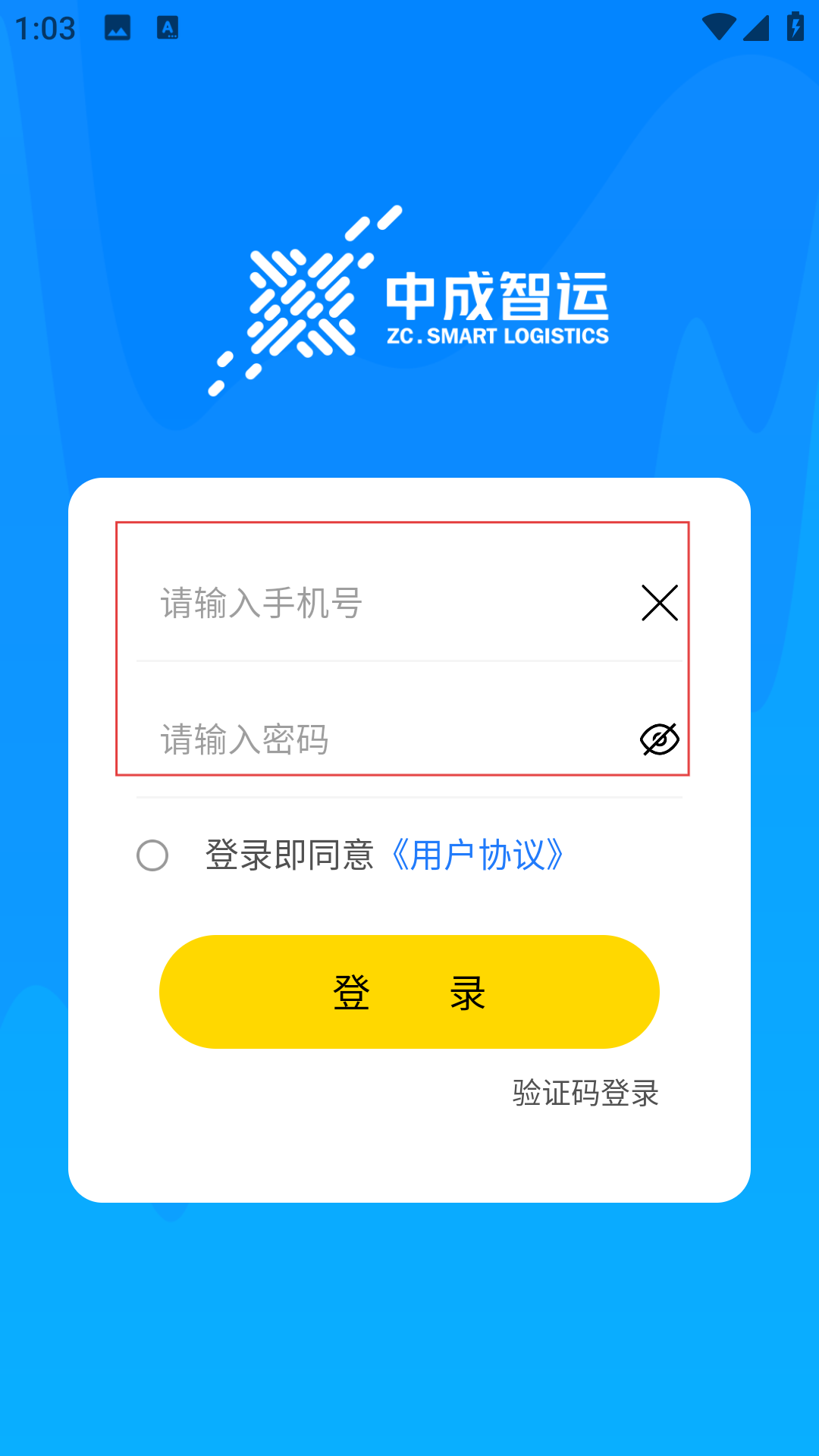
Task: Clear the phone number with the X icon
Action: (660, 603)
